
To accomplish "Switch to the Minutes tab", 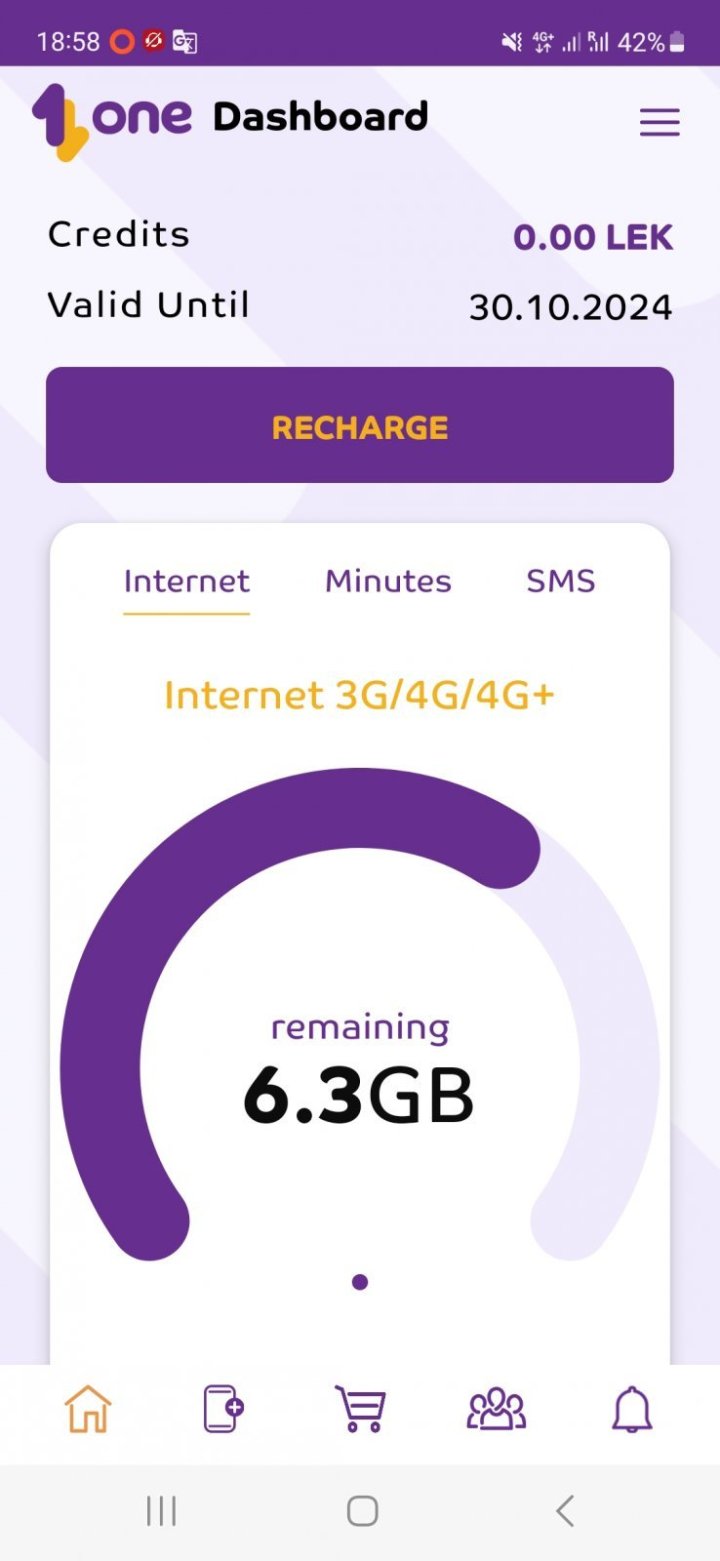I will tap(388, 581).
